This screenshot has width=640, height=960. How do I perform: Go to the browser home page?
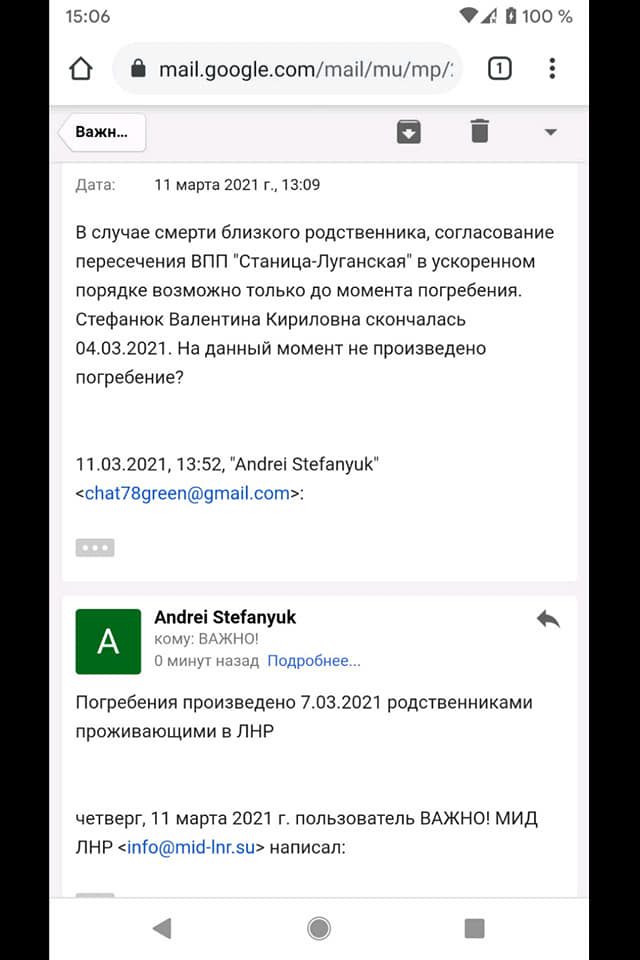[x=81, y=69]
